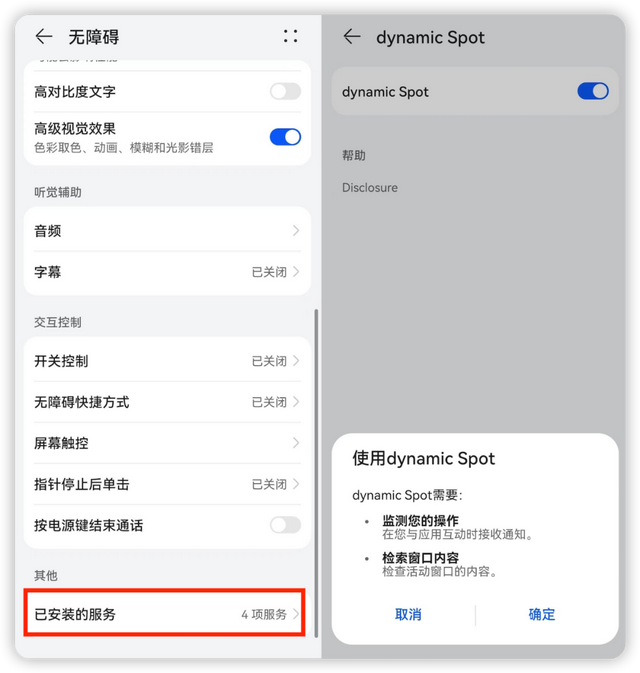
Task: Open 指针停止后单击 settings
Action: [167, 484]
